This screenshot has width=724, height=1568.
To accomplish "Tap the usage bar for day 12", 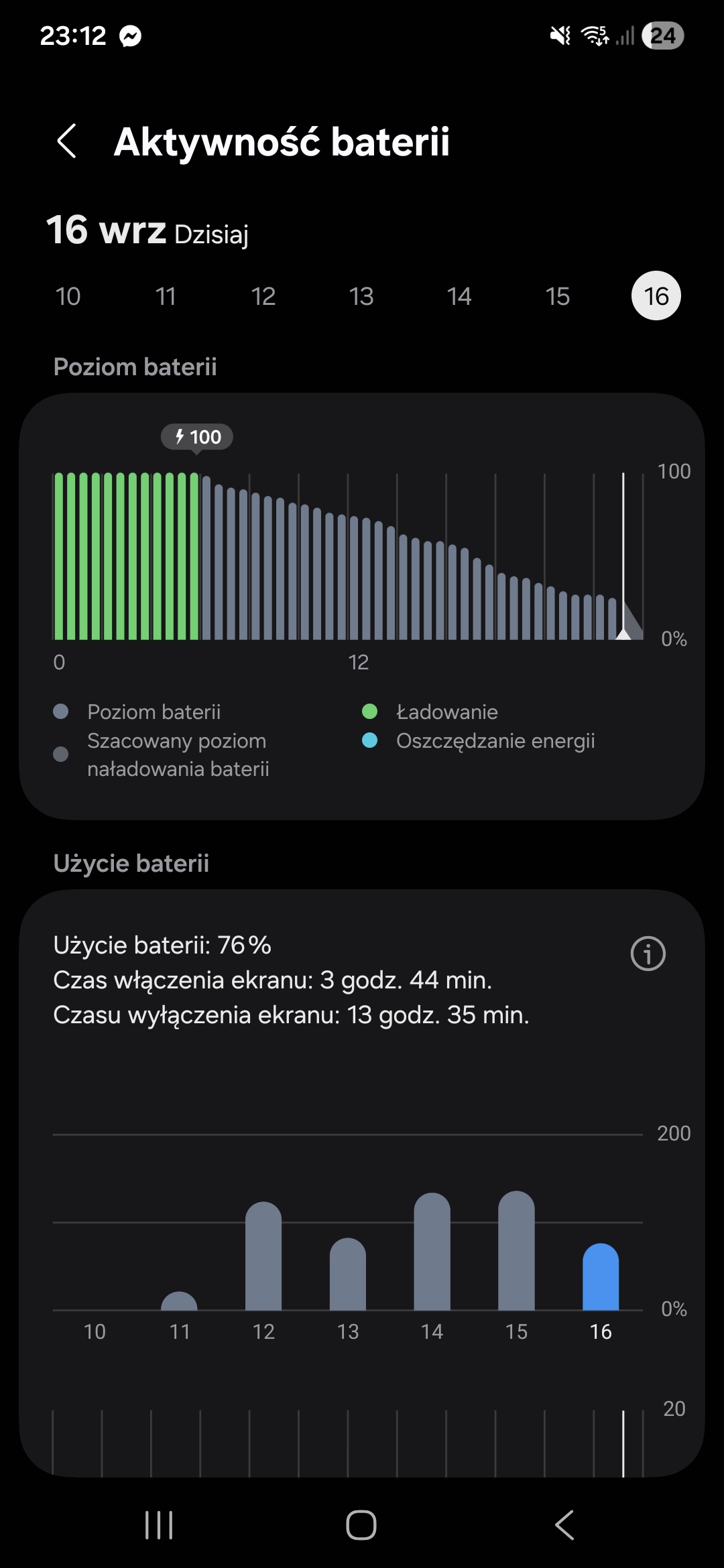I will 263,1256.
